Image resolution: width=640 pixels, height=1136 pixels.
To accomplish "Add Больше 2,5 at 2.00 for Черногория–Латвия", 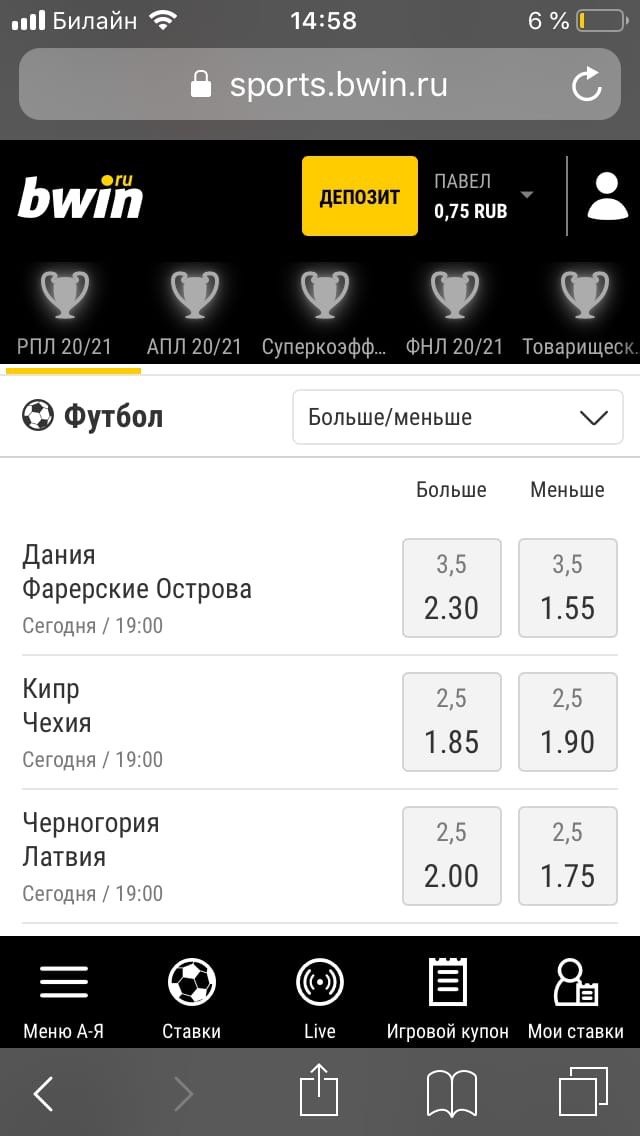I will click(x=451, y=856).
